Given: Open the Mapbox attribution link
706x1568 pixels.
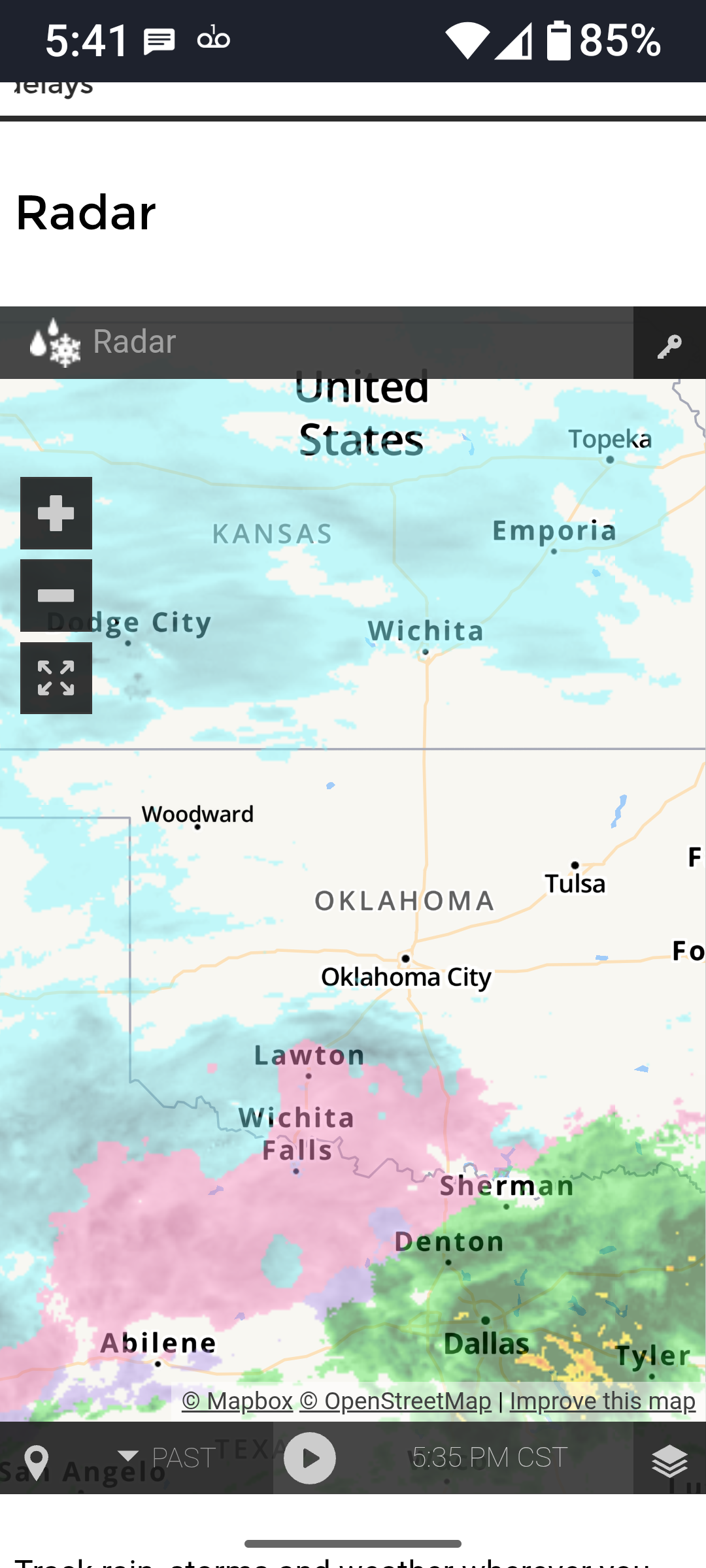Looking at the screenshot, I should tap(237, 1401).
